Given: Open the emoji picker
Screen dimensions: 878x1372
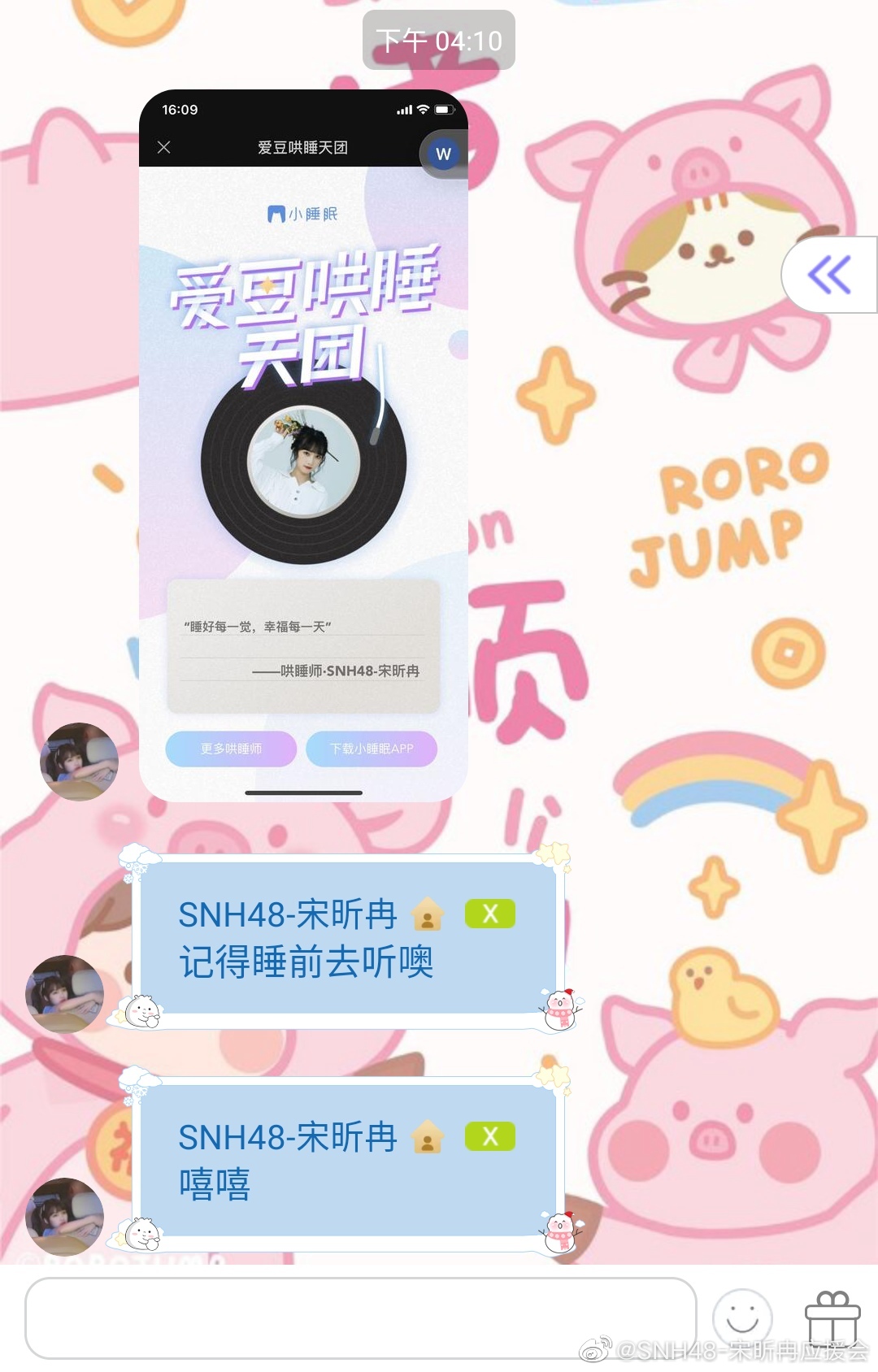Looking at the screenshot, I should (x=741, y=1318).
